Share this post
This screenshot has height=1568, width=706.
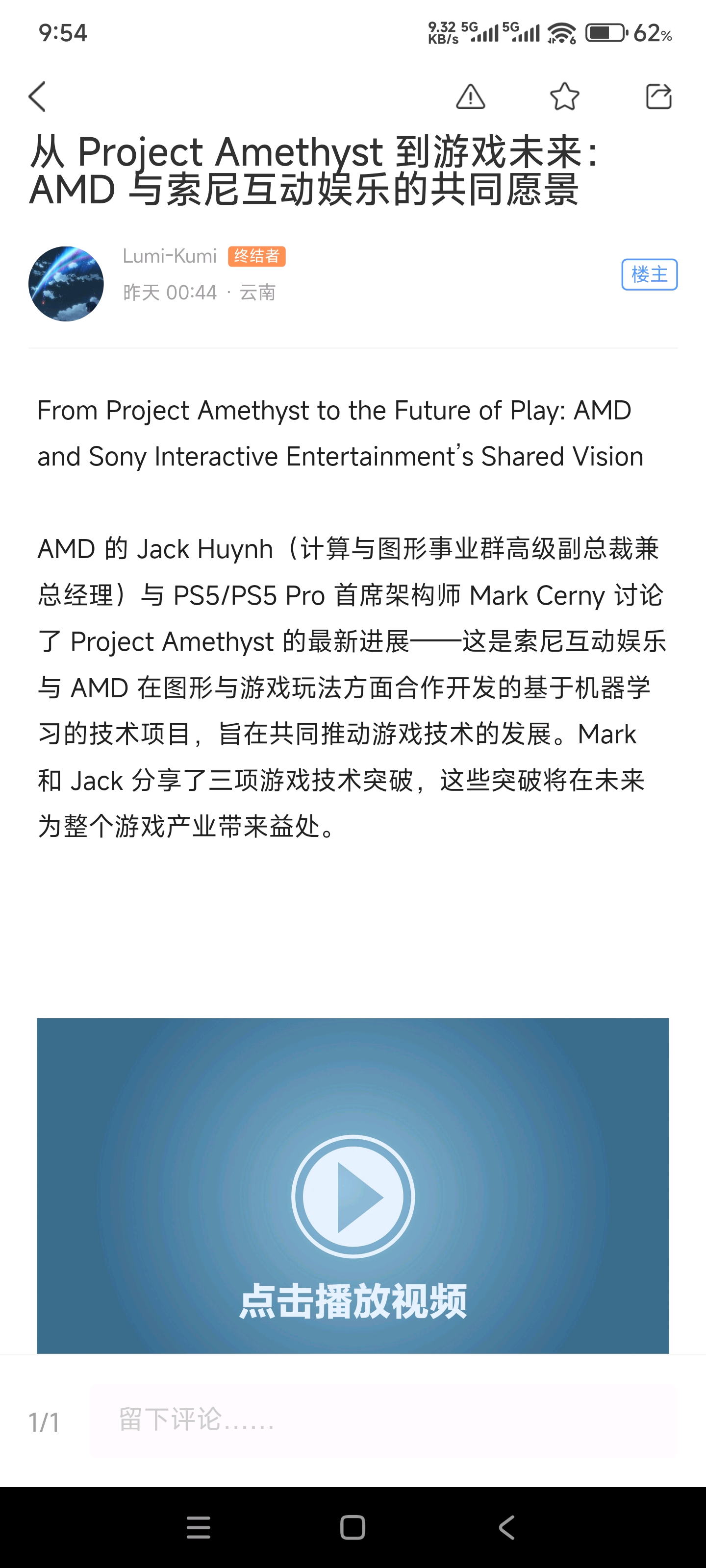coord(658,97)
